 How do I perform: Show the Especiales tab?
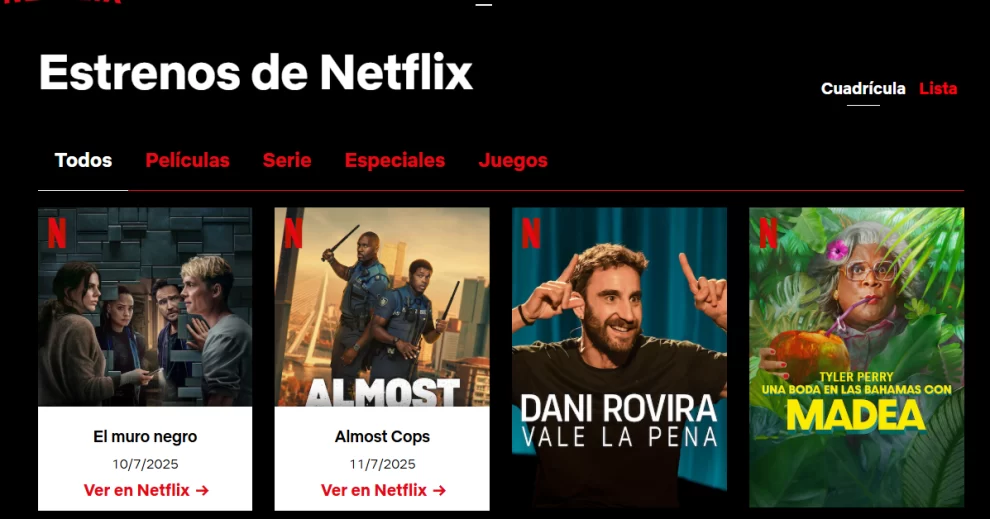click(395, 160)
